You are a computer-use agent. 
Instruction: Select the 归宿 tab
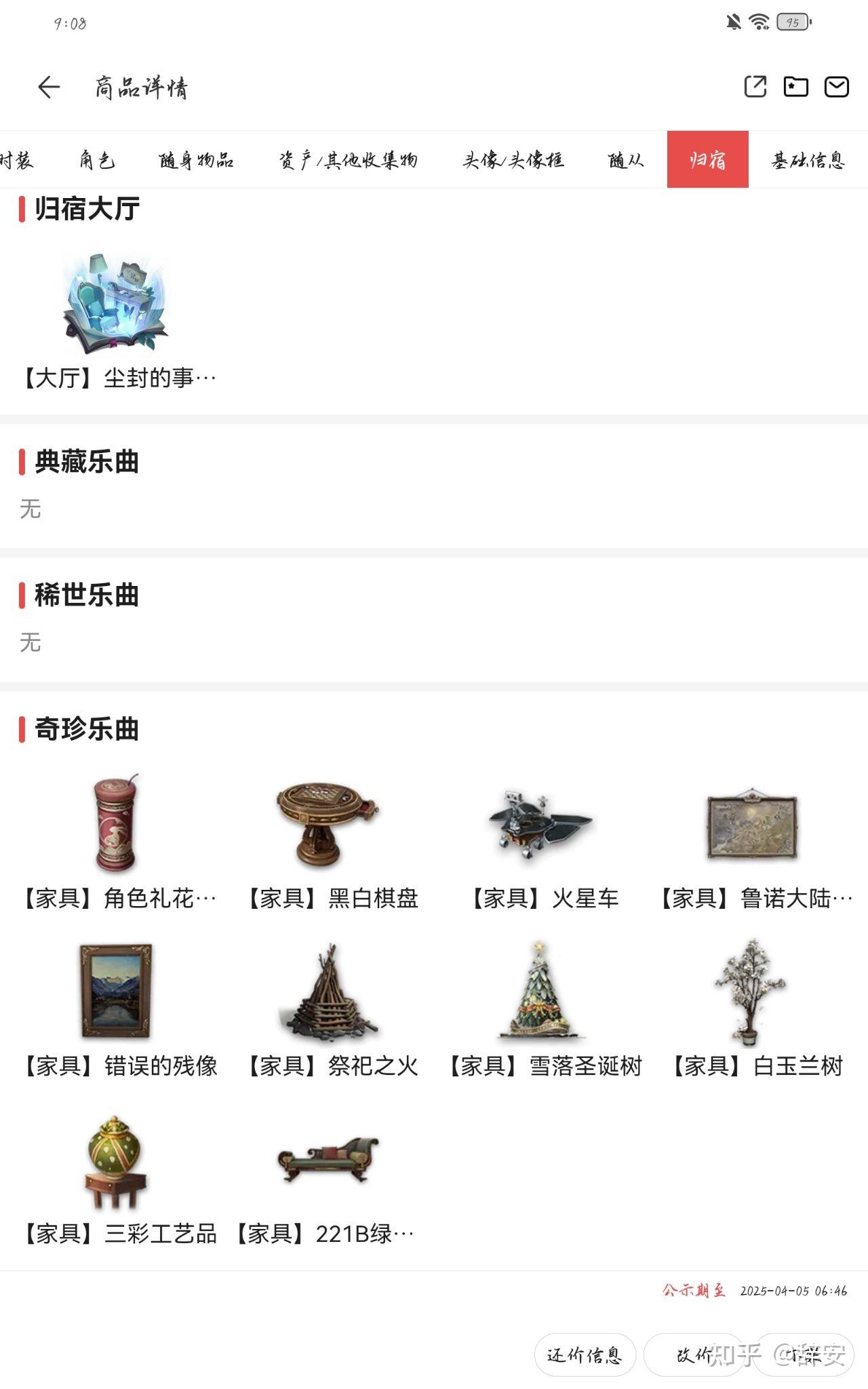click(707, 160)
